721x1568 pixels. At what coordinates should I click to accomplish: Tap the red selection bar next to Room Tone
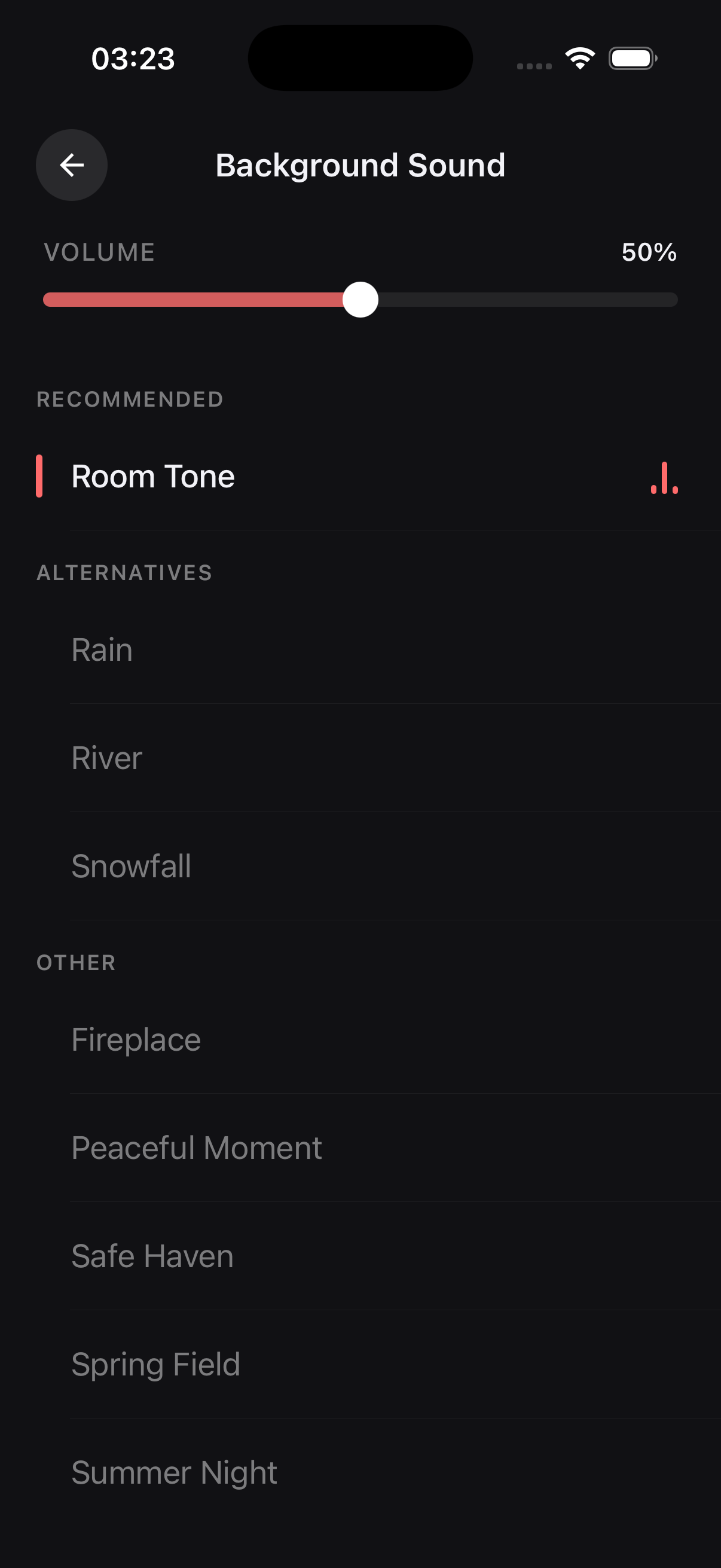pyautogui.click(x=39, y=478)
